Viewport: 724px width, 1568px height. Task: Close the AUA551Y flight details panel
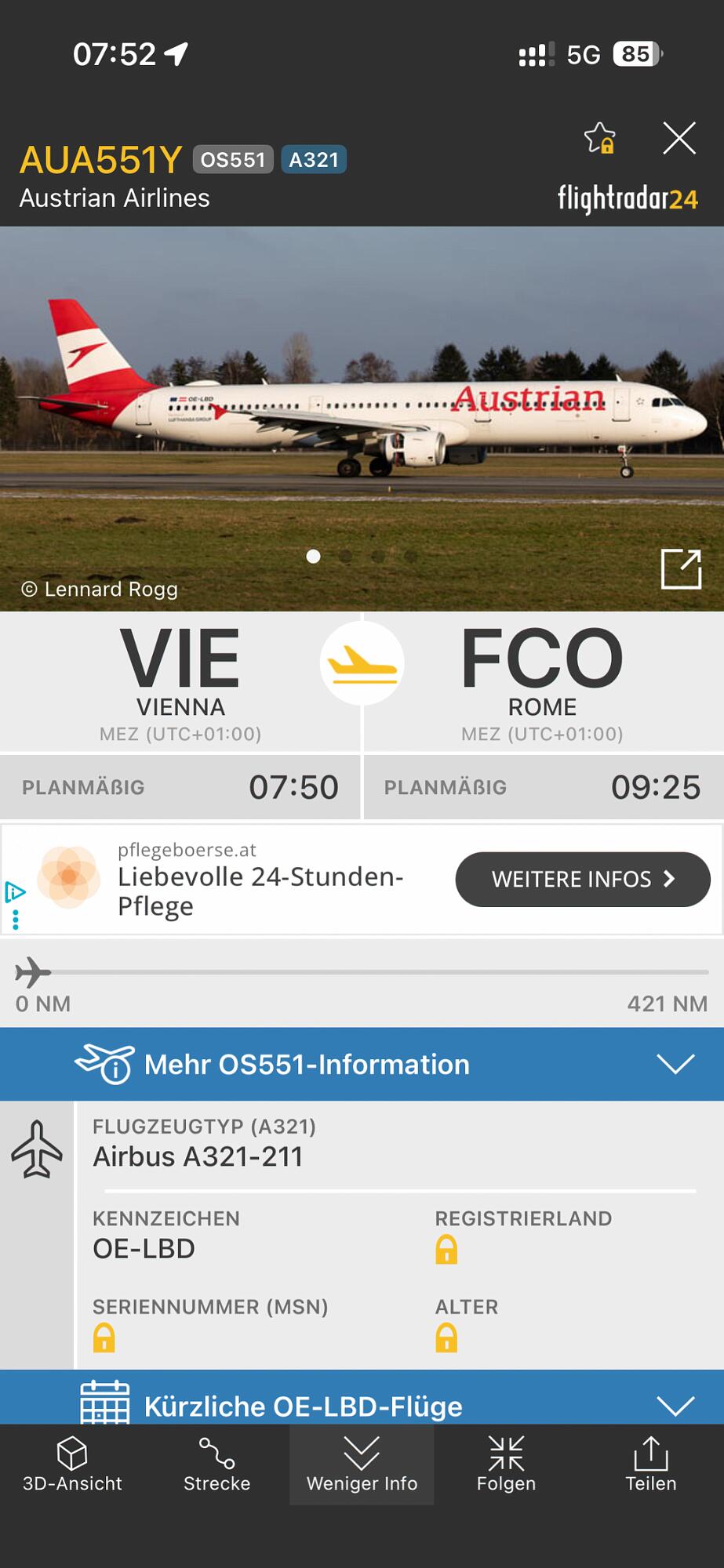coord(679,139)
